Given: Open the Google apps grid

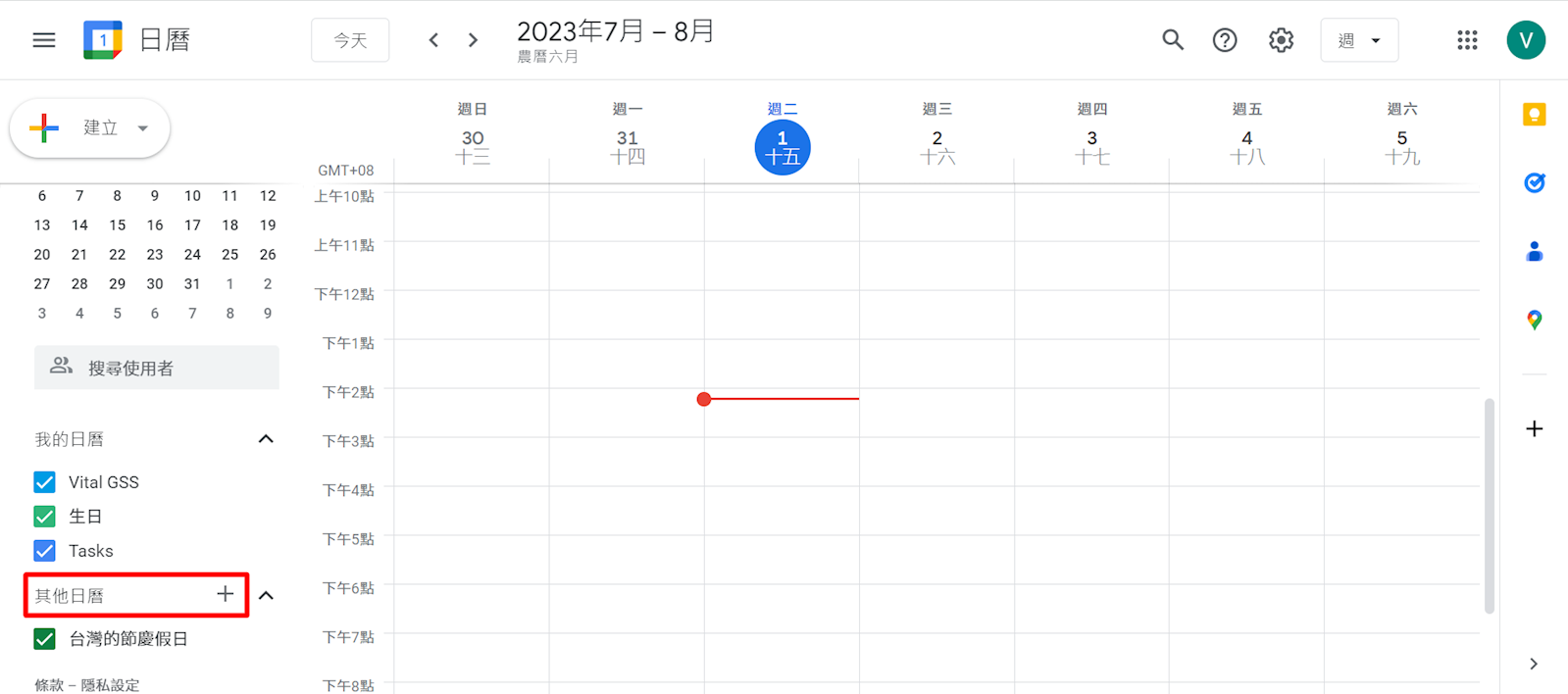Looking at the screenshot, I should (x=1467, y=40).
